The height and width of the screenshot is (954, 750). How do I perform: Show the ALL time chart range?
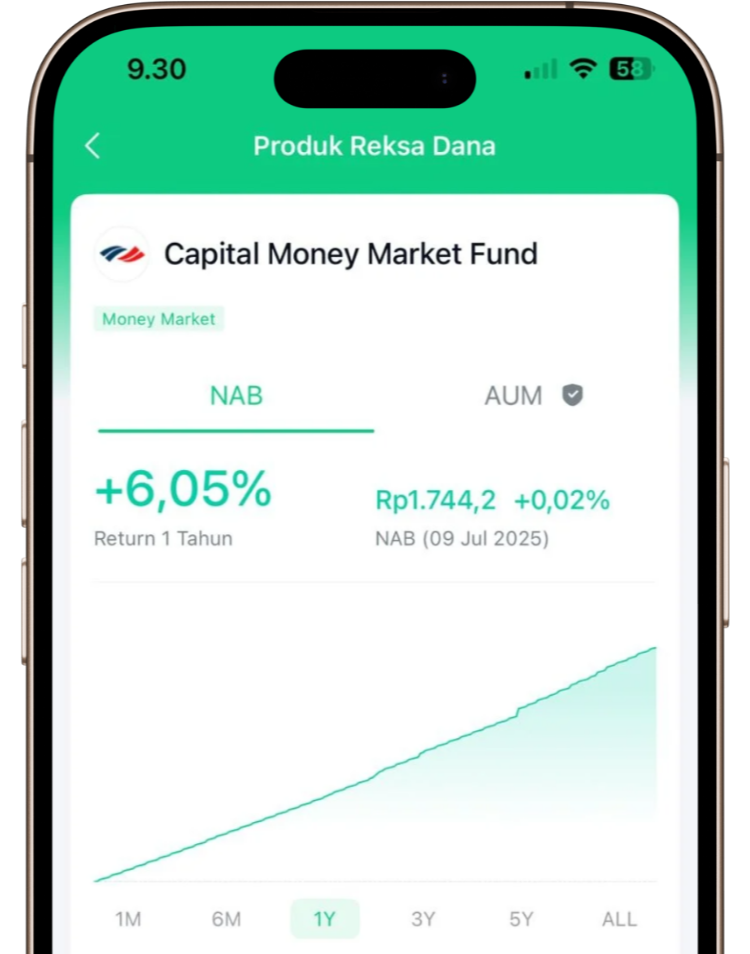point(619,919)
